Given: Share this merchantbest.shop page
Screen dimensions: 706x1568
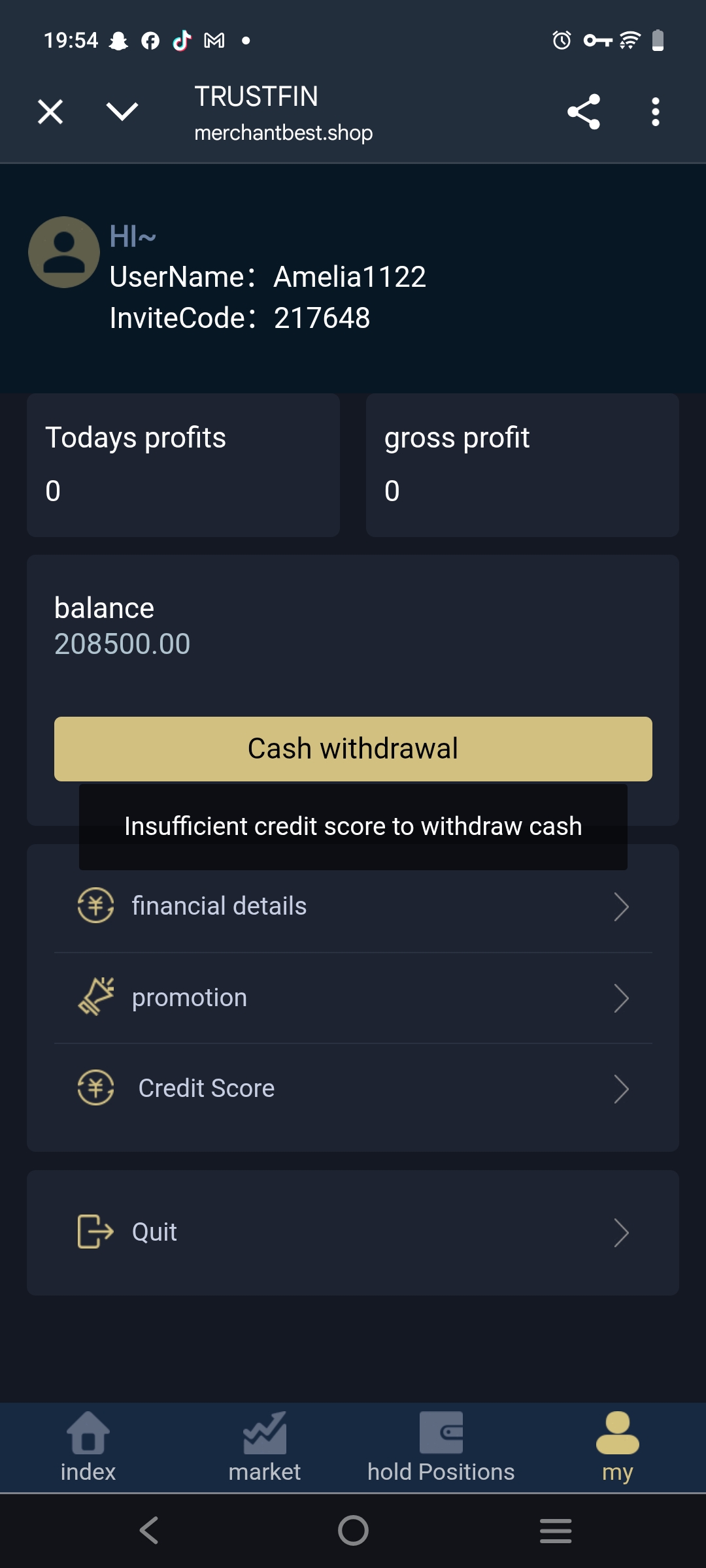Looking at the screenshot, I should pos(583,112).
